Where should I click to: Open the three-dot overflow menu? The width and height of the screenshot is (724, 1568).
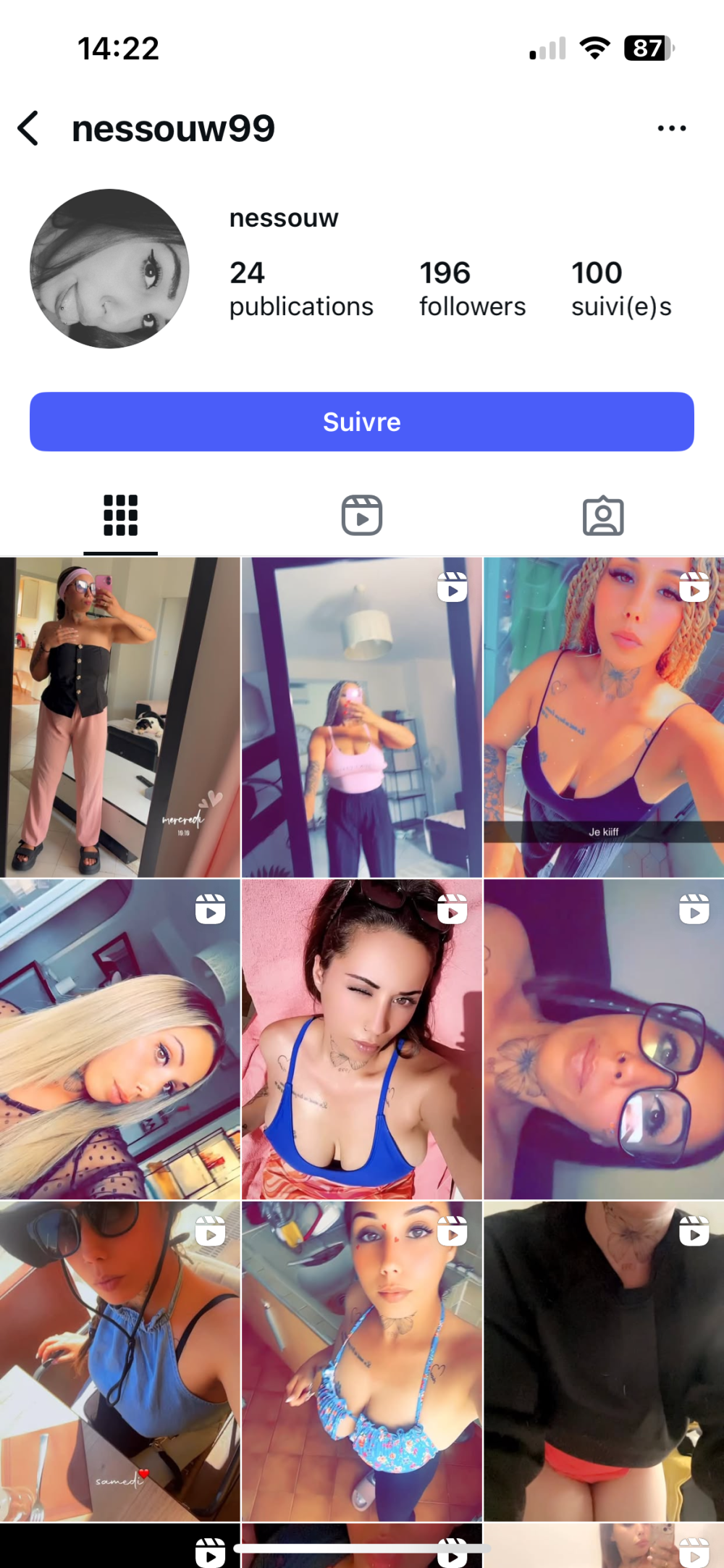(671, 129)
